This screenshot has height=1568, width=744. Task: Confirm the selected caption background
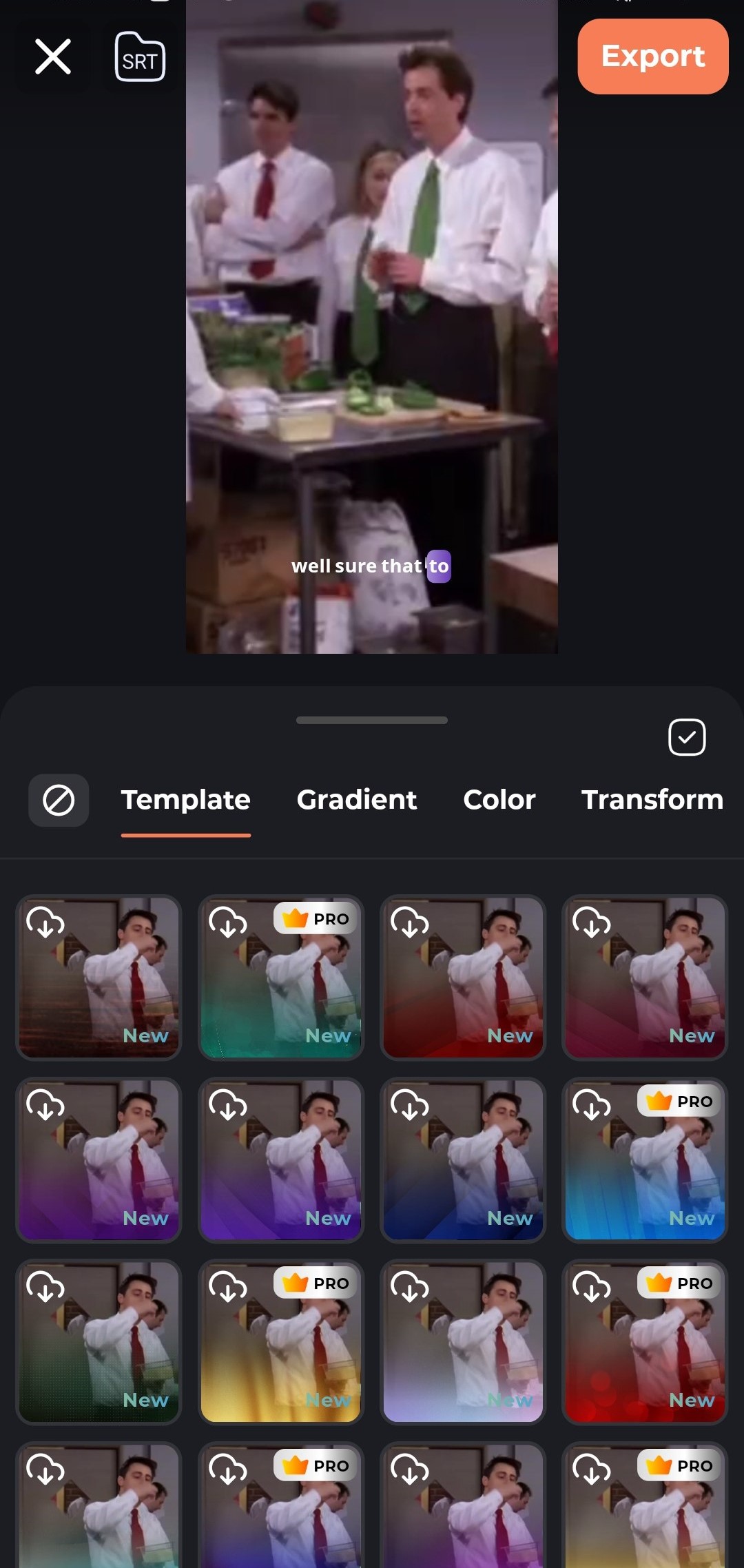click(x=687, y=737)
